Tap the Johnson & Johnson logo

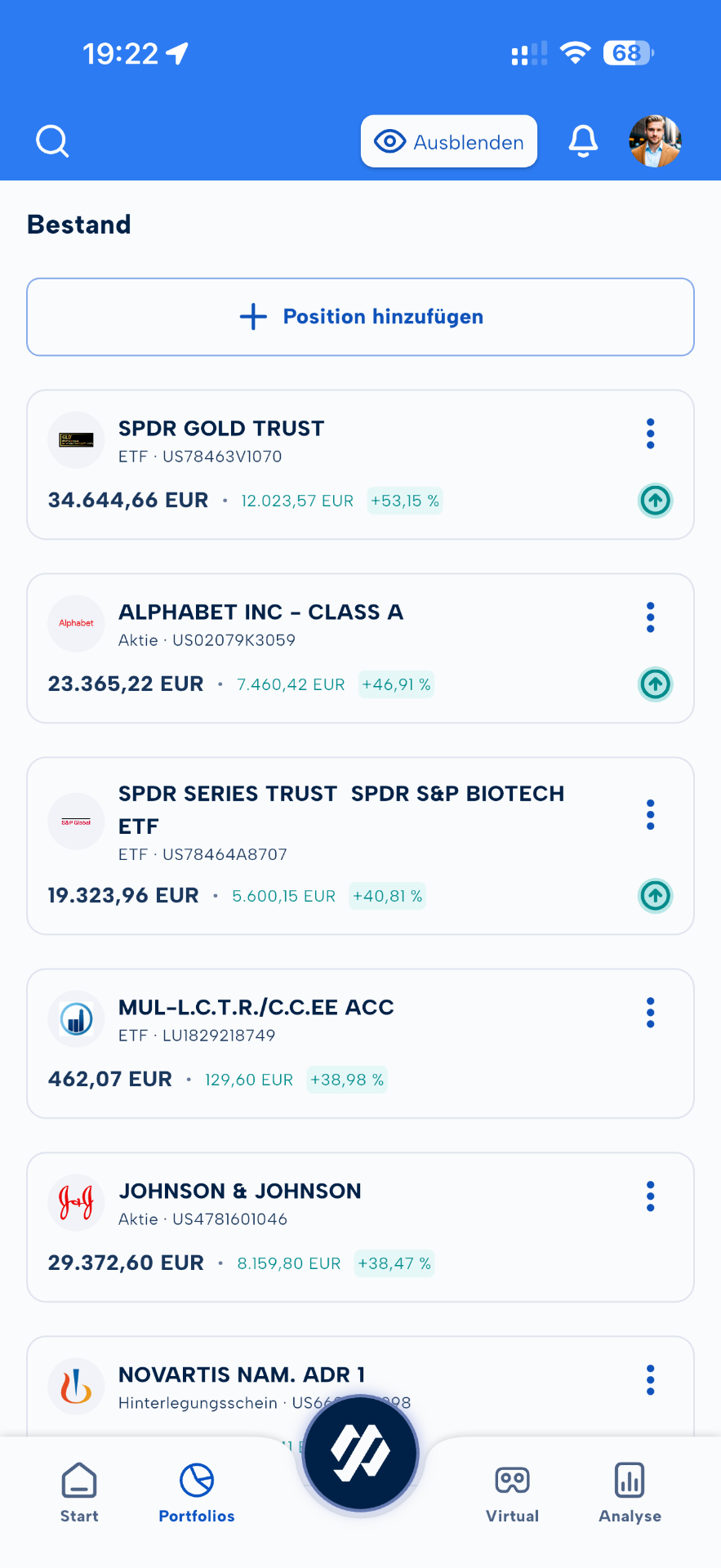click(75, 1202)
